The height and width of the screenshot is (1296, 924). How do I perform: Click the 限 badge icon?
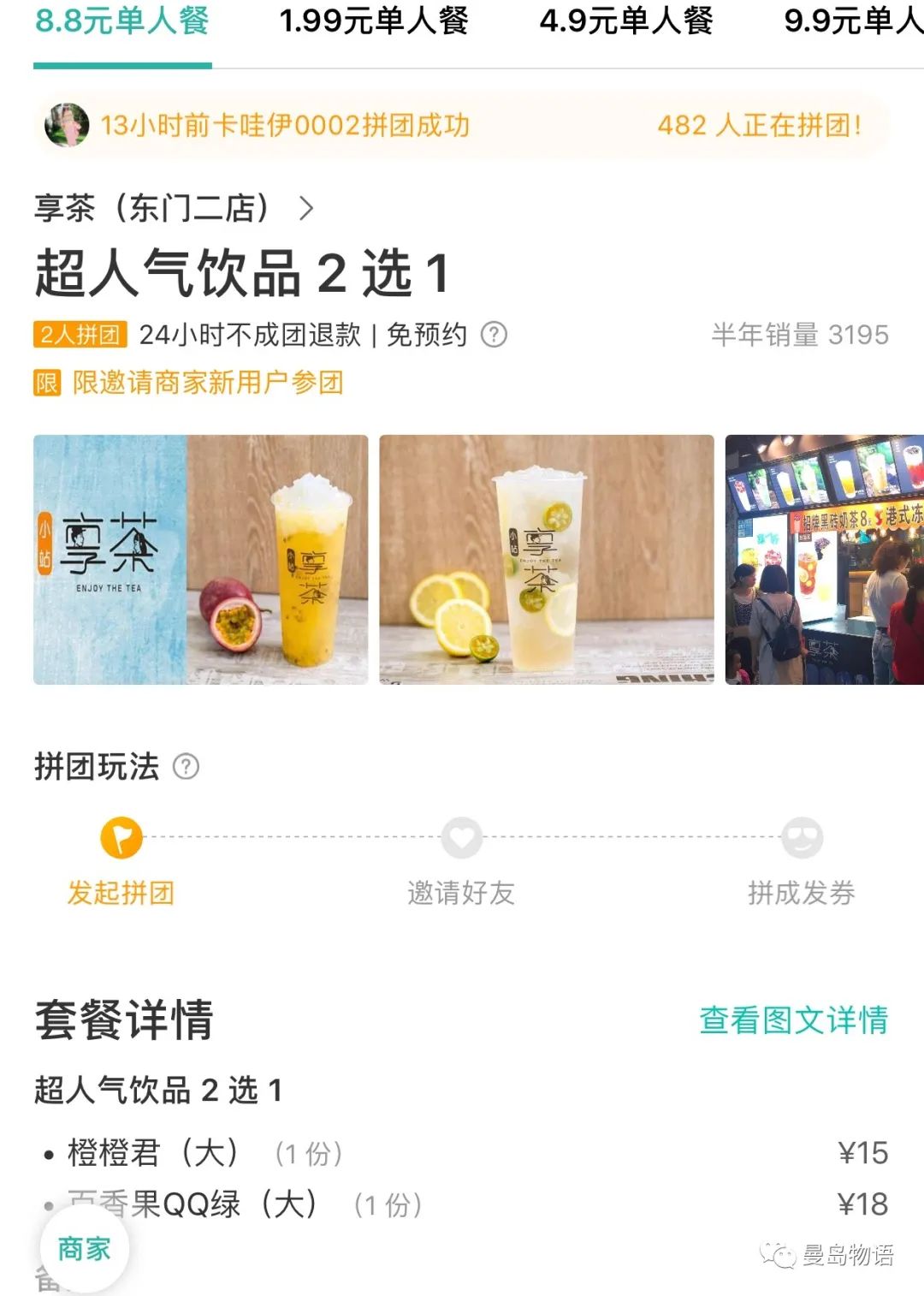click(46, 385)
